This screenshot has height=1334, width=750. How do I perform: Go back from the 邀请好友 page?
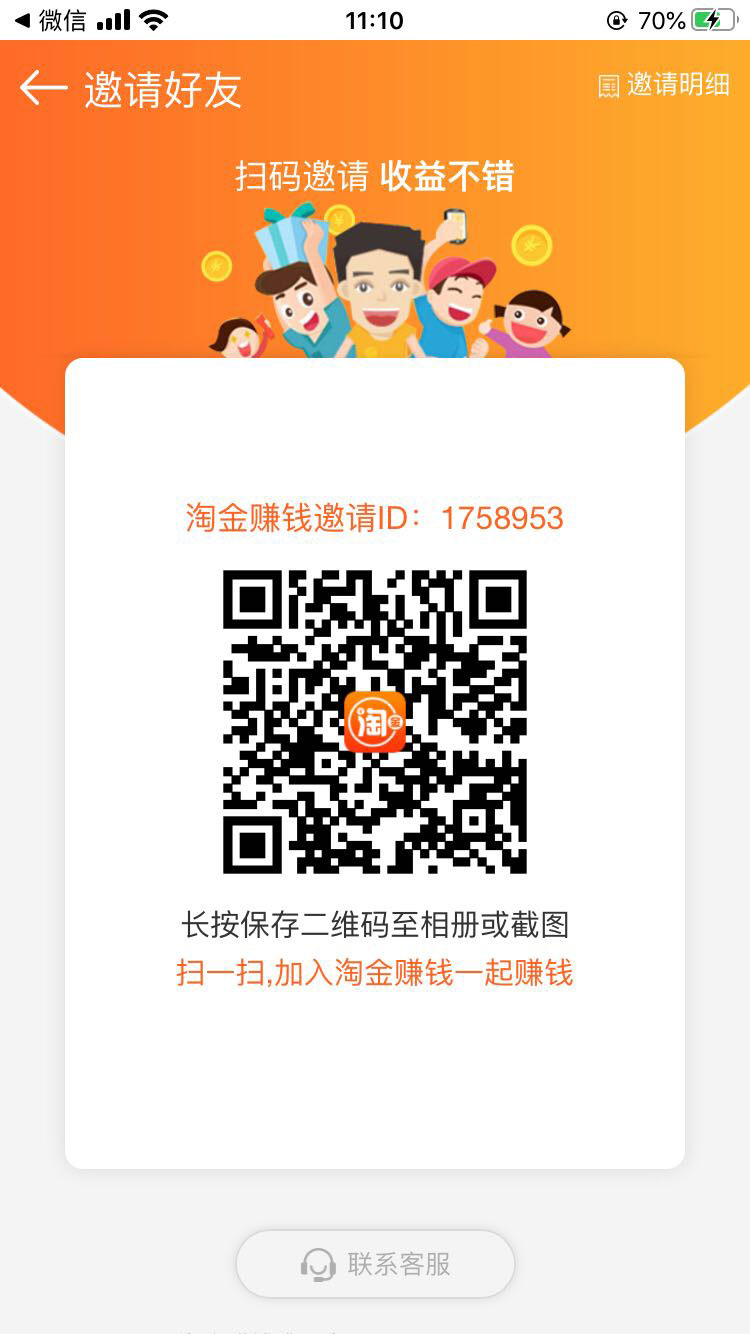43,89
